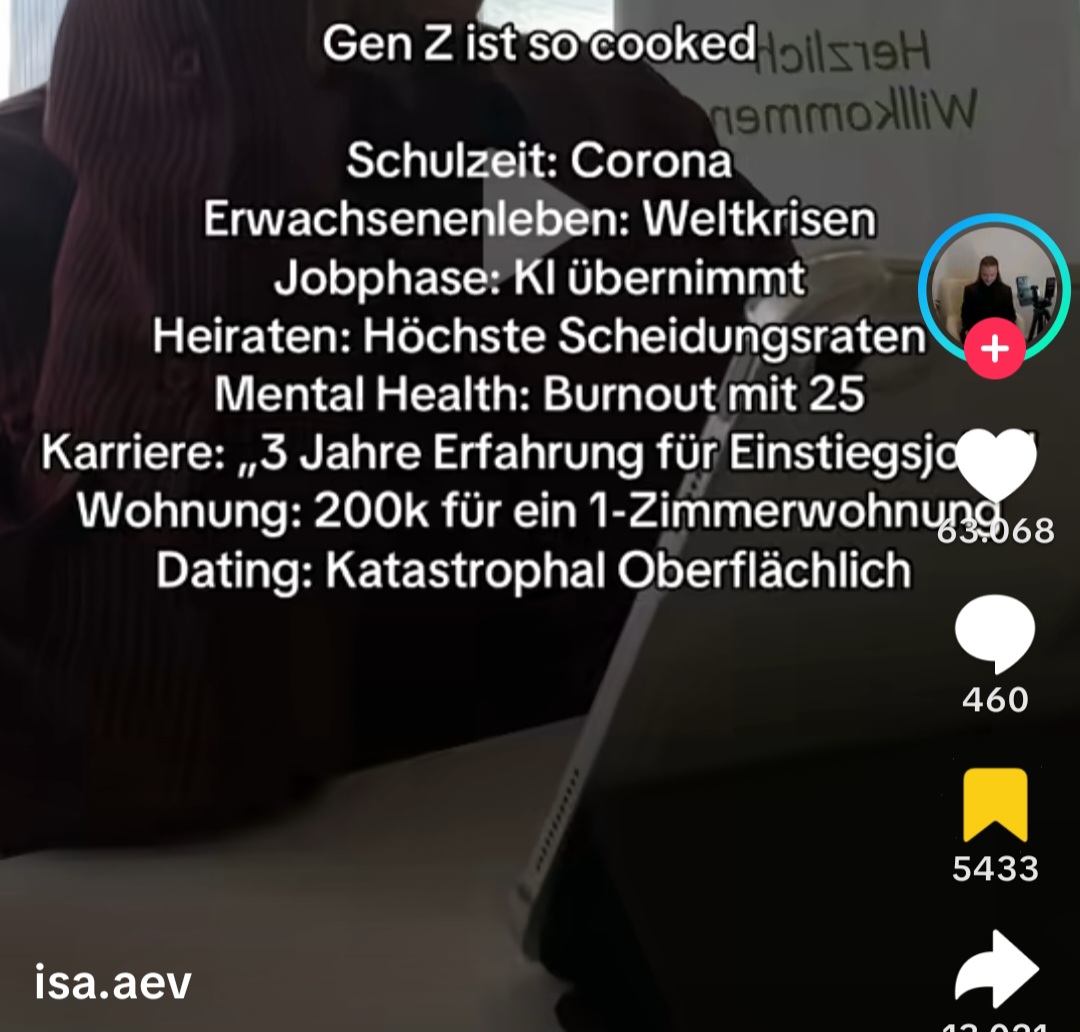This screenshot has height=1032, width=1080.
Task: Like this video with the heart
Action: (995, 467)
